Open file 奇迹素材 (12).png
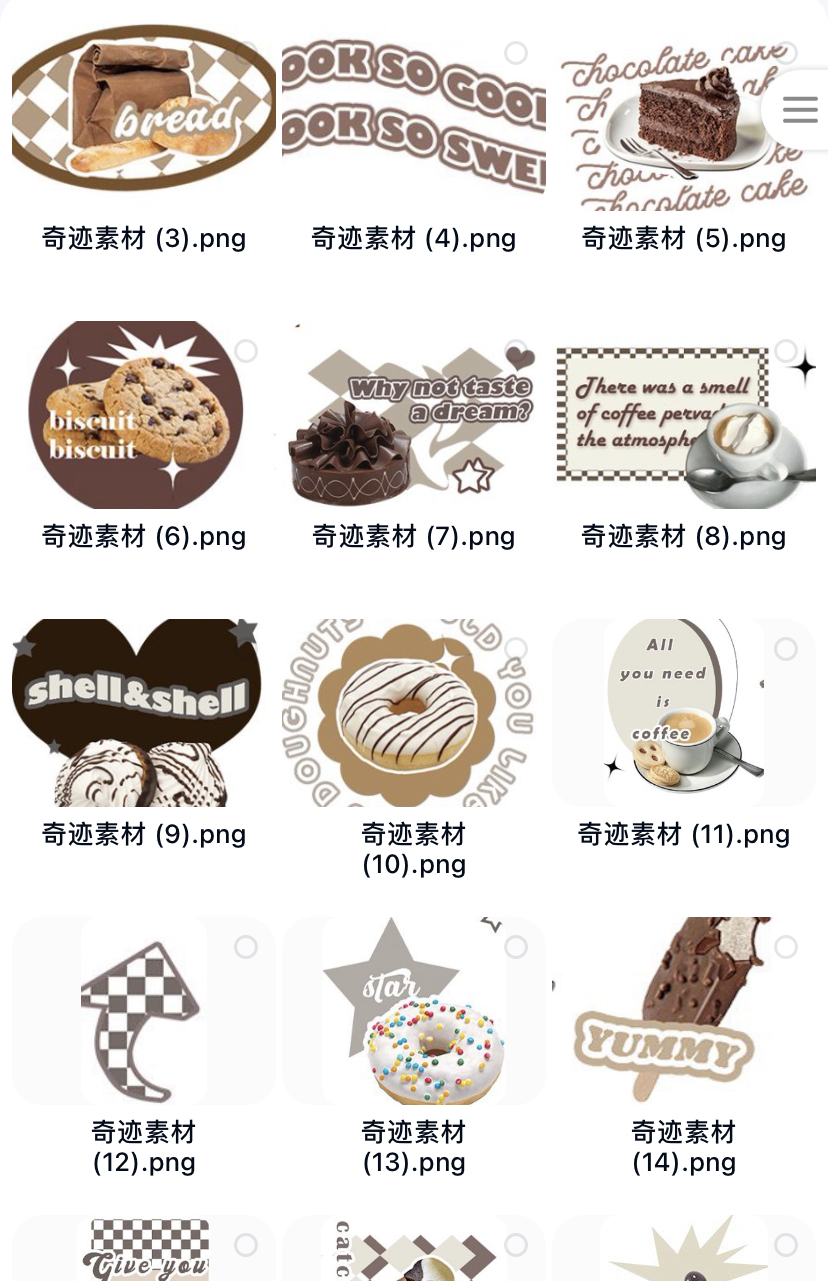Image resolution: width=828 pixels, height=1281 pixels. [x=143, y=1010]
